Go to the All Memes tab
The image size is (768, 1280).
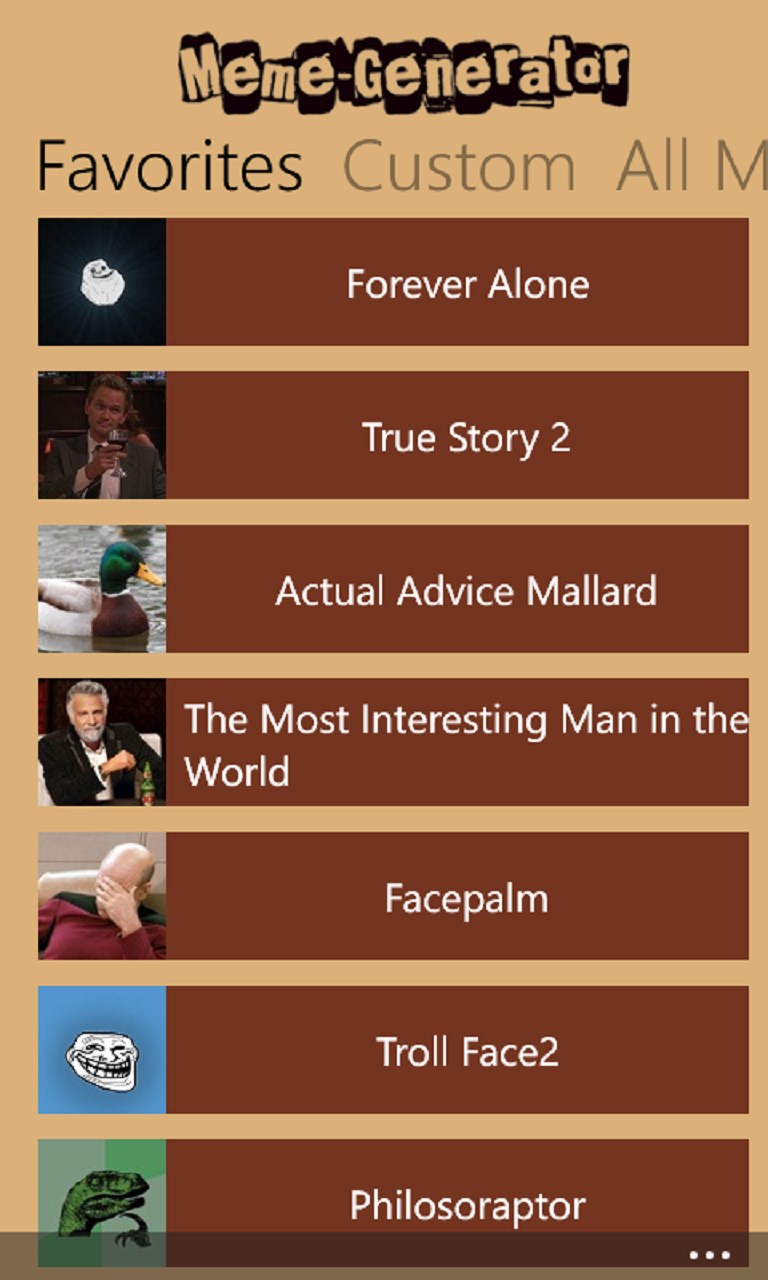[x=690, y=166]
